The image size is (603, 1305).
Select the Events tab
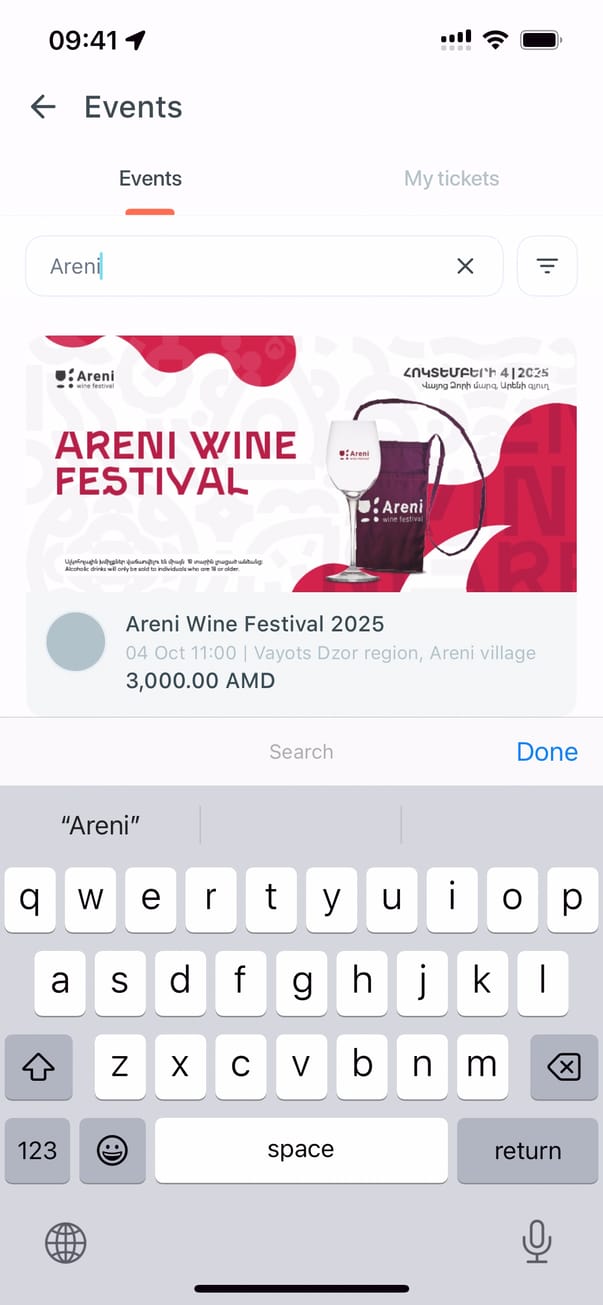pyautogui.click(x=150, y=179)
